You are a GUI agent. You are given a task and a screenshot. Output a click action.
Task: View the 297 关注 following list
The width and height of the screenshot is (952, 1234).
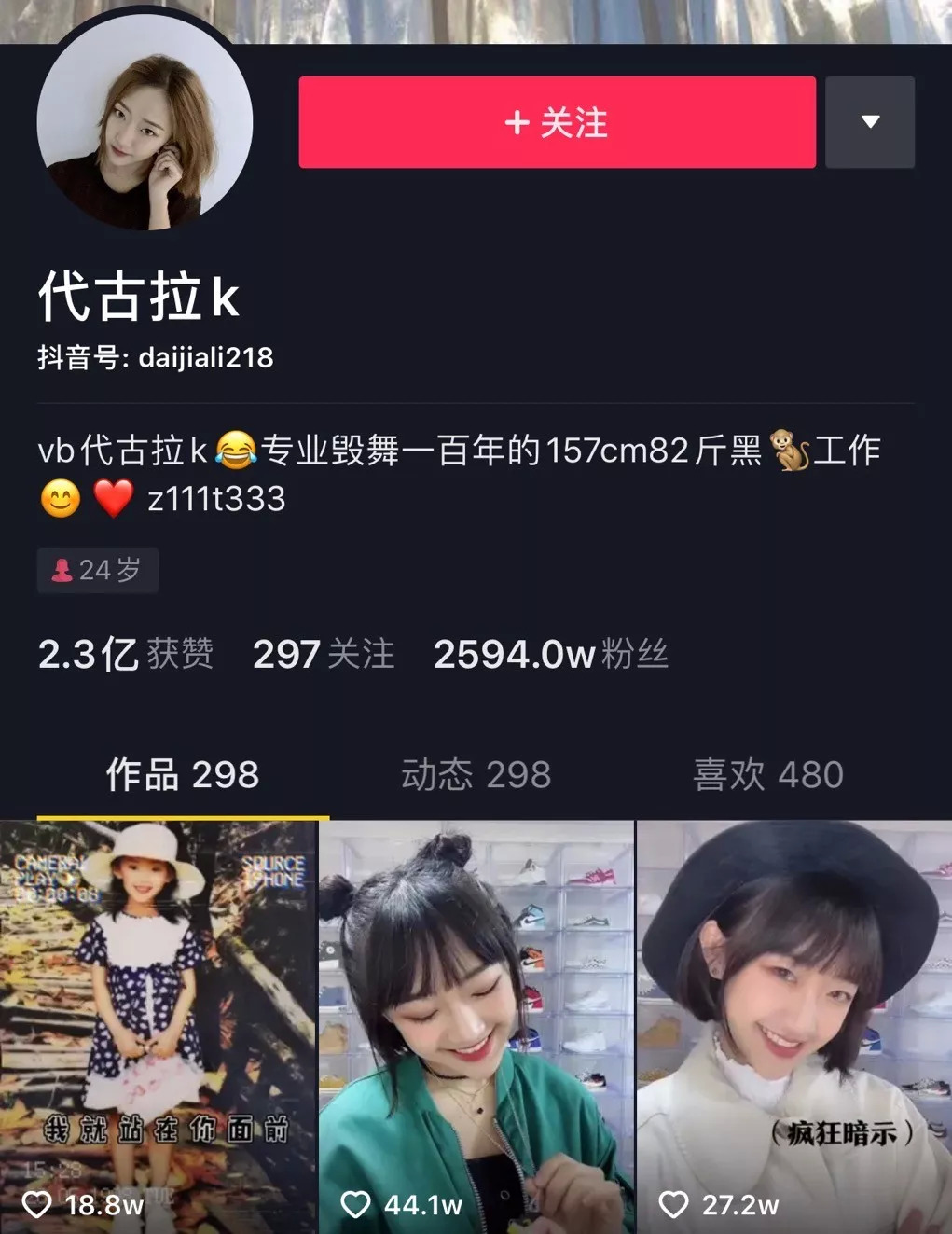pyautogui.click(x=323, y=654)
